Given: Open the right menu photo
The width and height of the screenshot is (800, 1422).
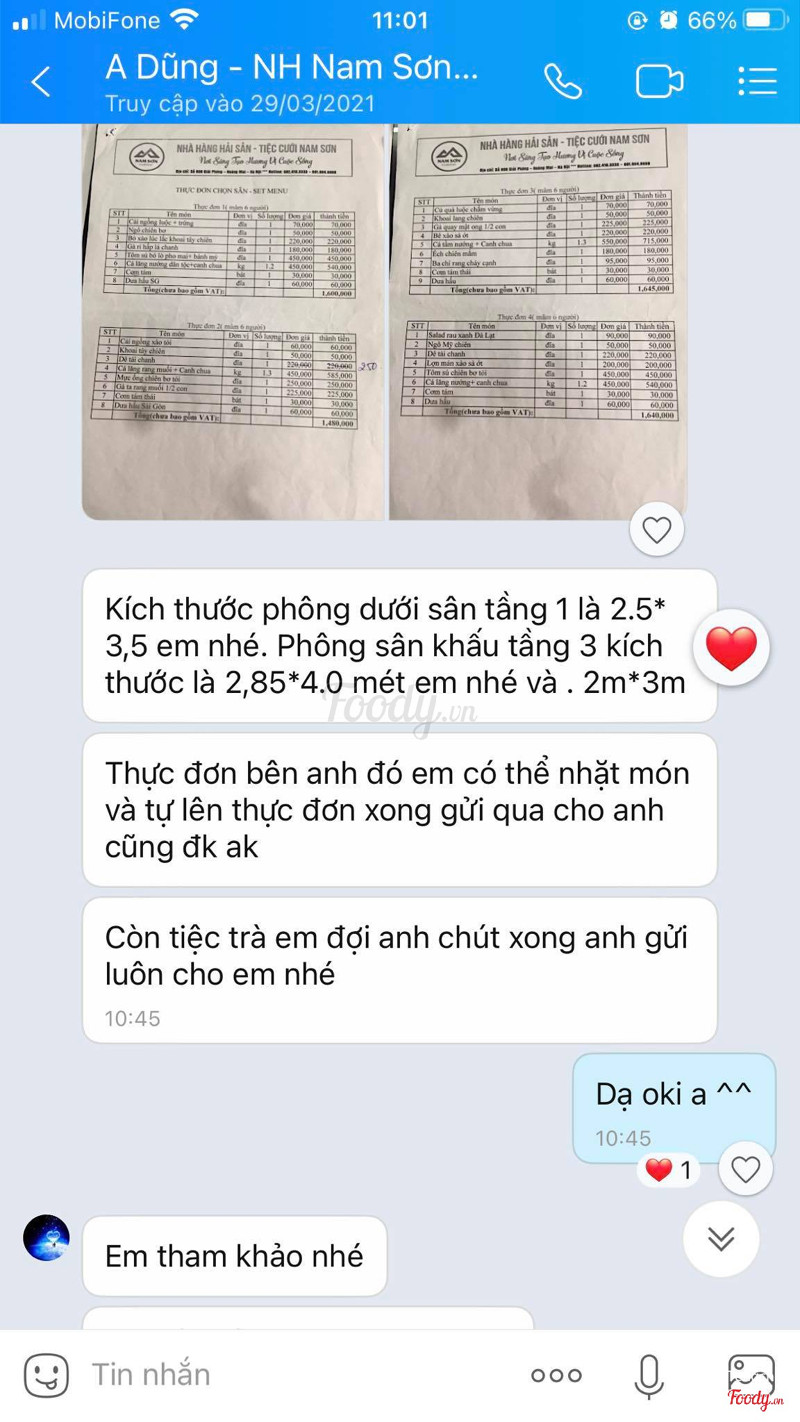Looking at the screenshot, I should tap(538, 320).
